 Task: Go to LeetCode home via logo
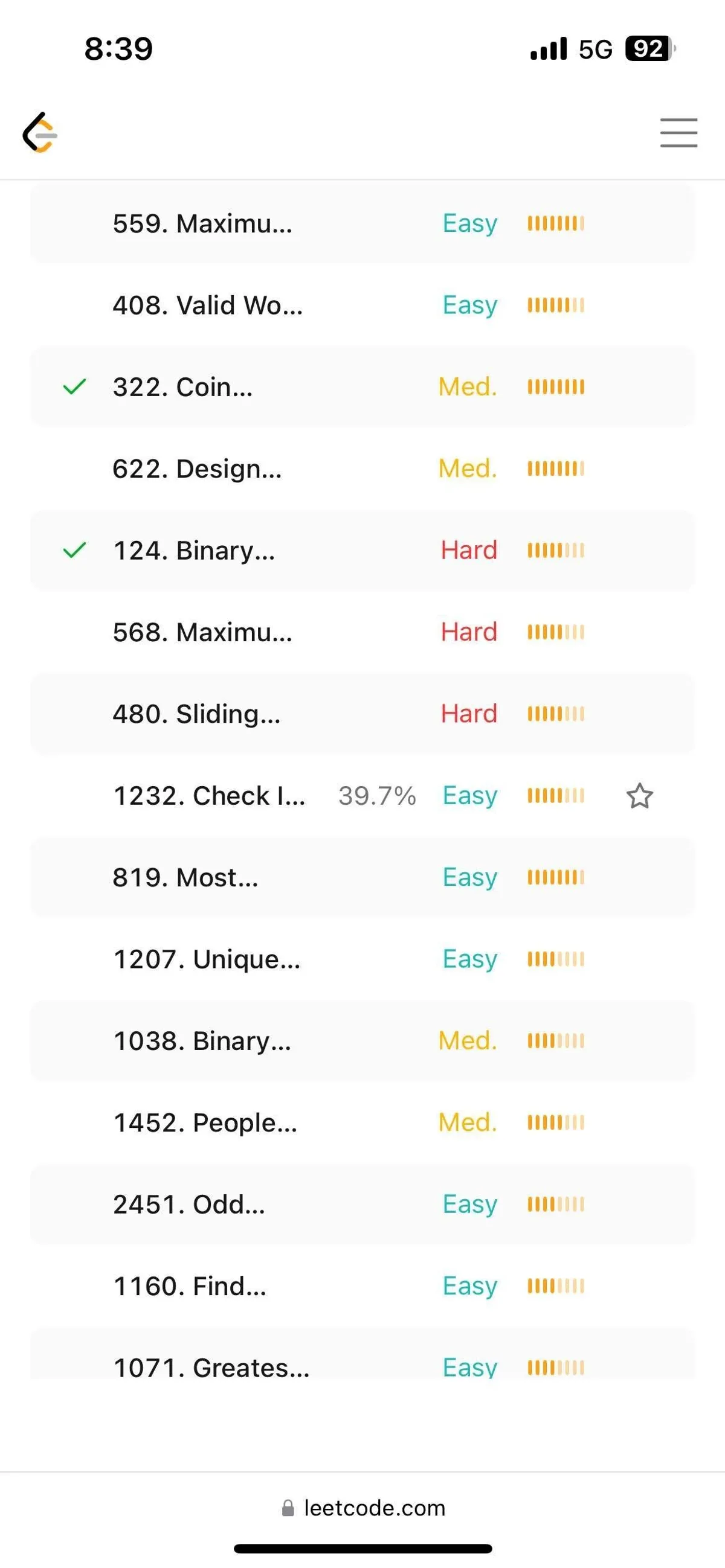(x=40, y=132)
